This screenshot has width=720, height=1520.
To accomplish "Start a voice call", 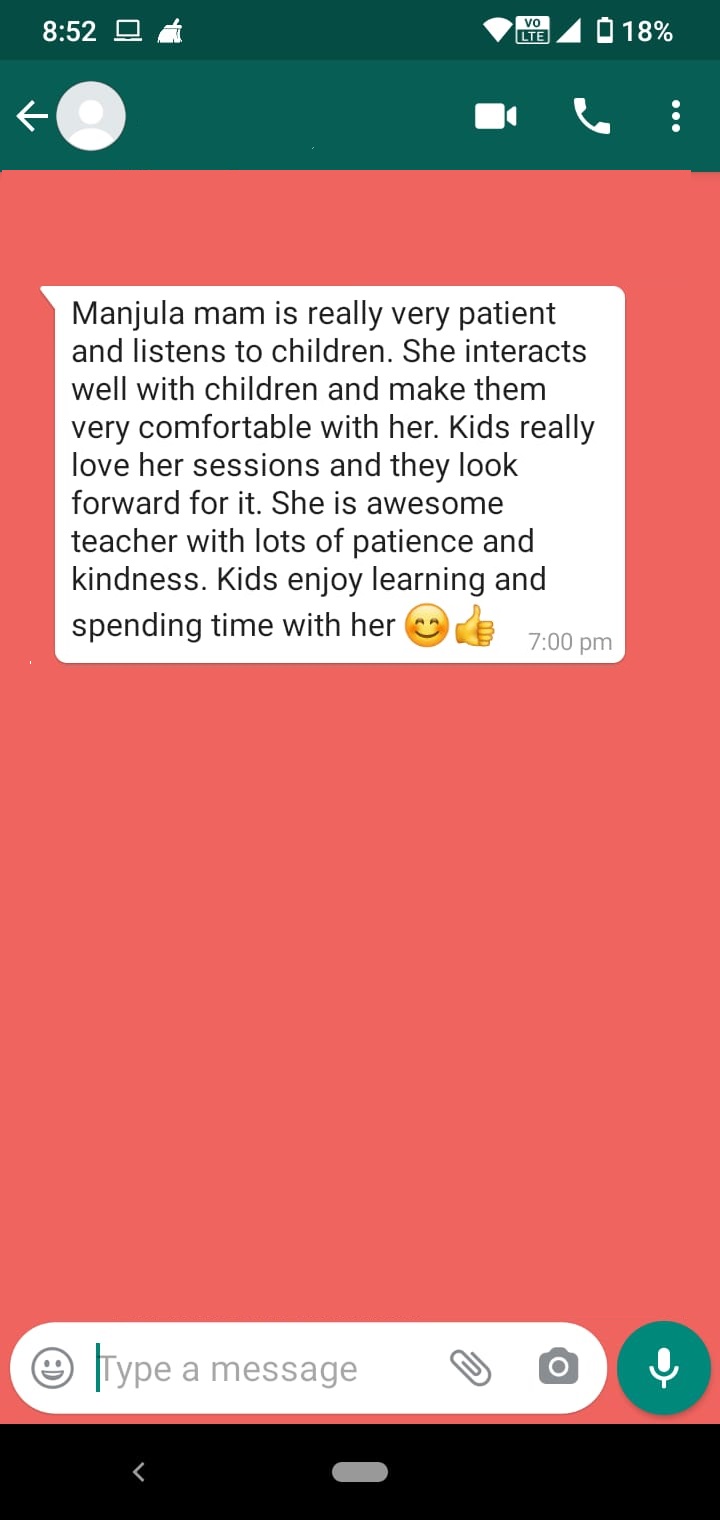I will (591, 117).
